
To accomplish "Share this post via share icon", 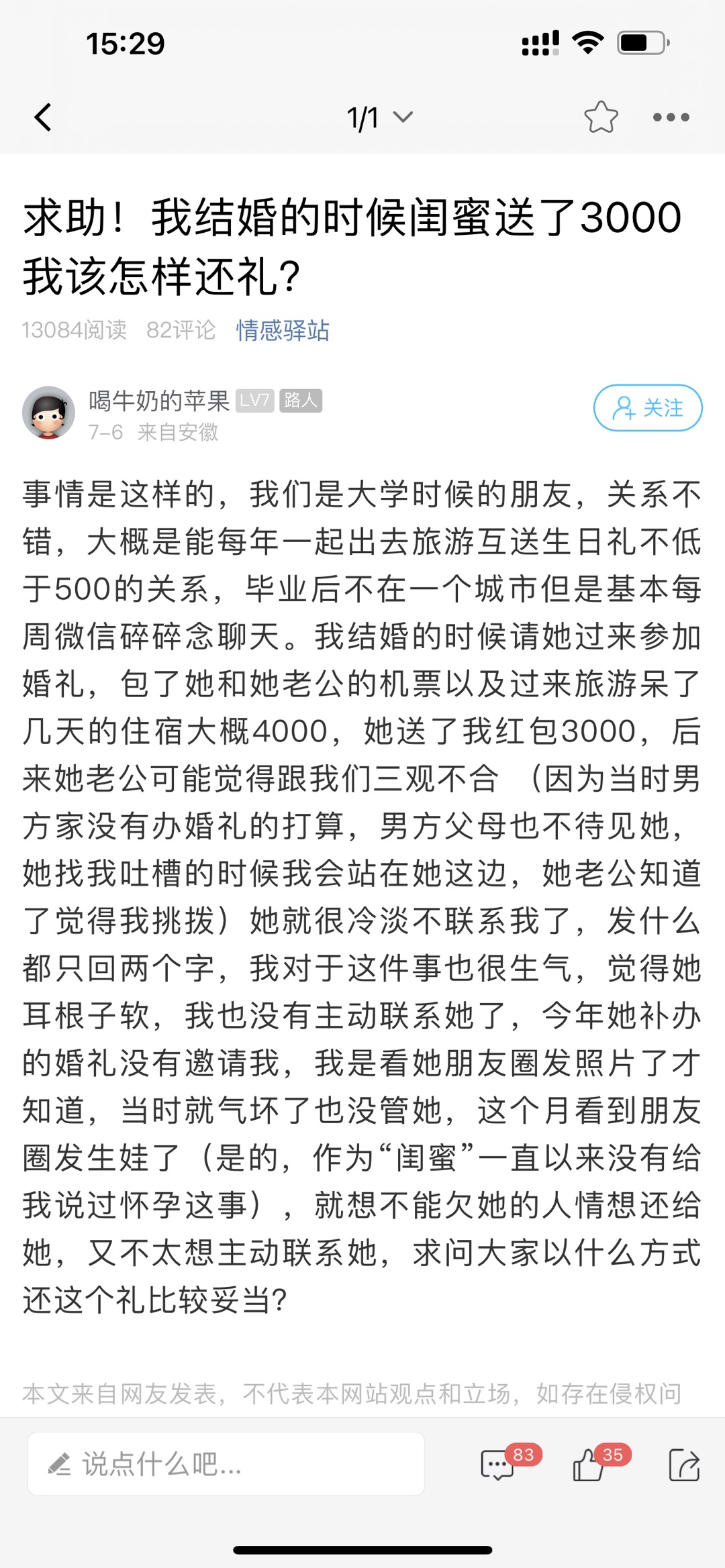I will [684, 1465].
